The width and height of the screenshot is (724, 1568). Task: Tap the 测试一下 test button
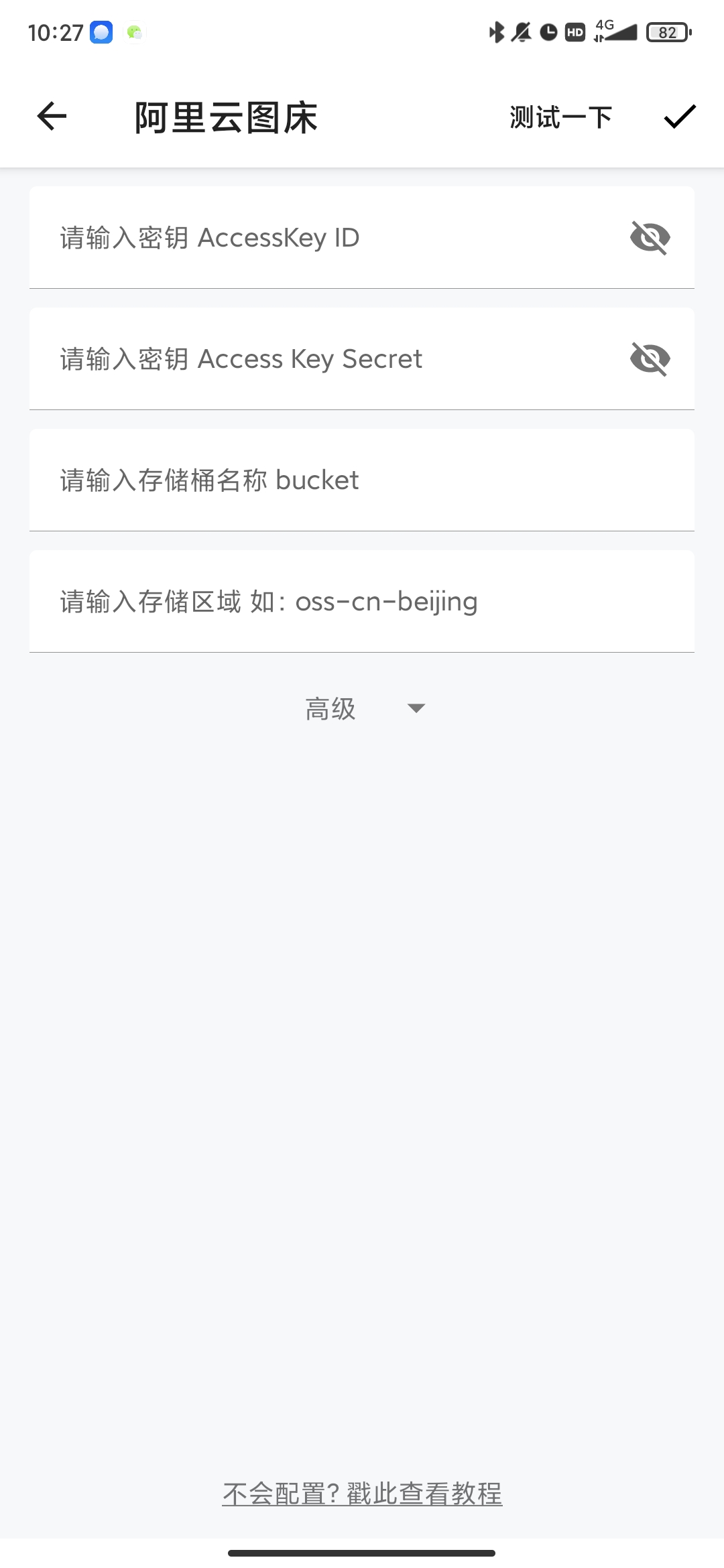[560, 117]
